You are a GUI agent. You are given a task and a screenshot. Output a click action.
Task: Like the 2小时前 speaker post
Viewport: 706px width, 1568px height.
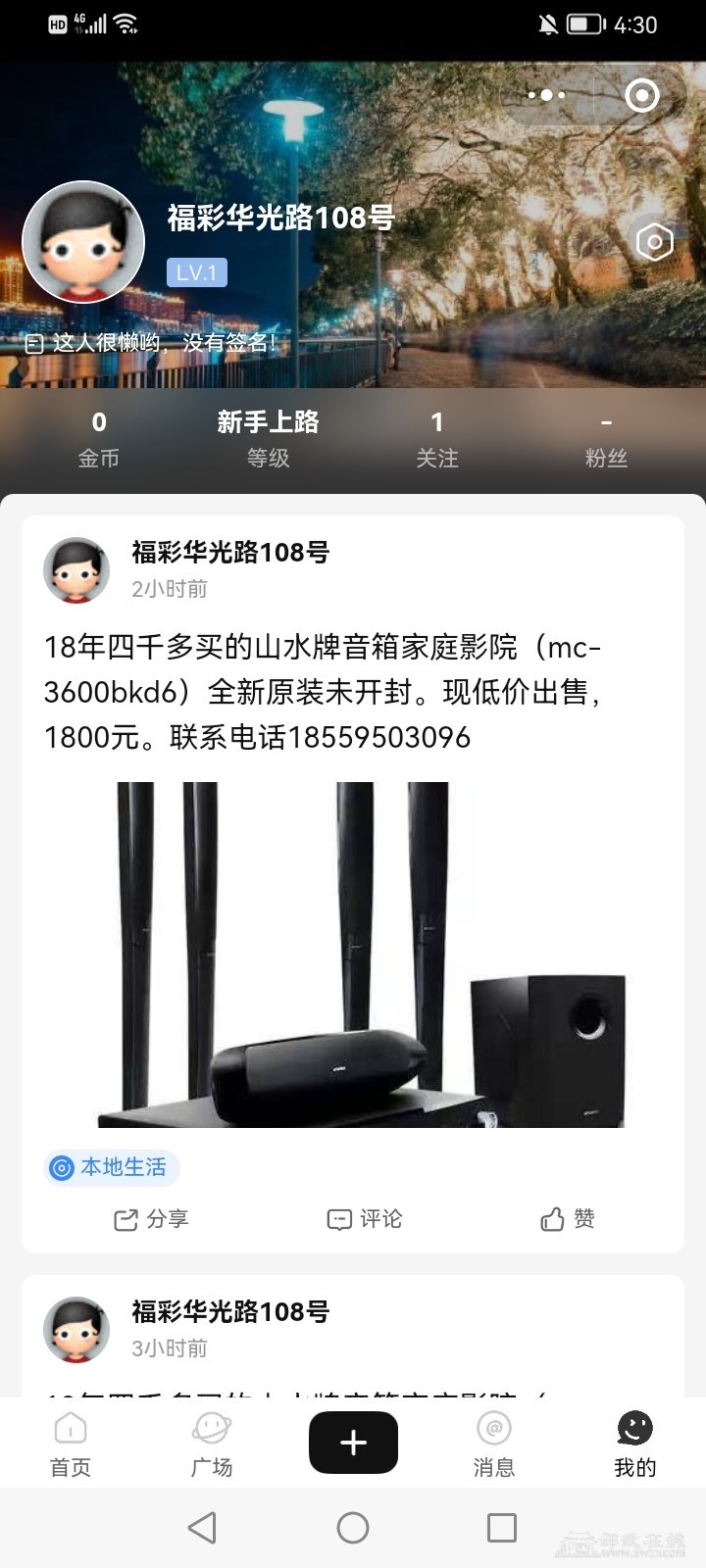[x=568, y=1219]
